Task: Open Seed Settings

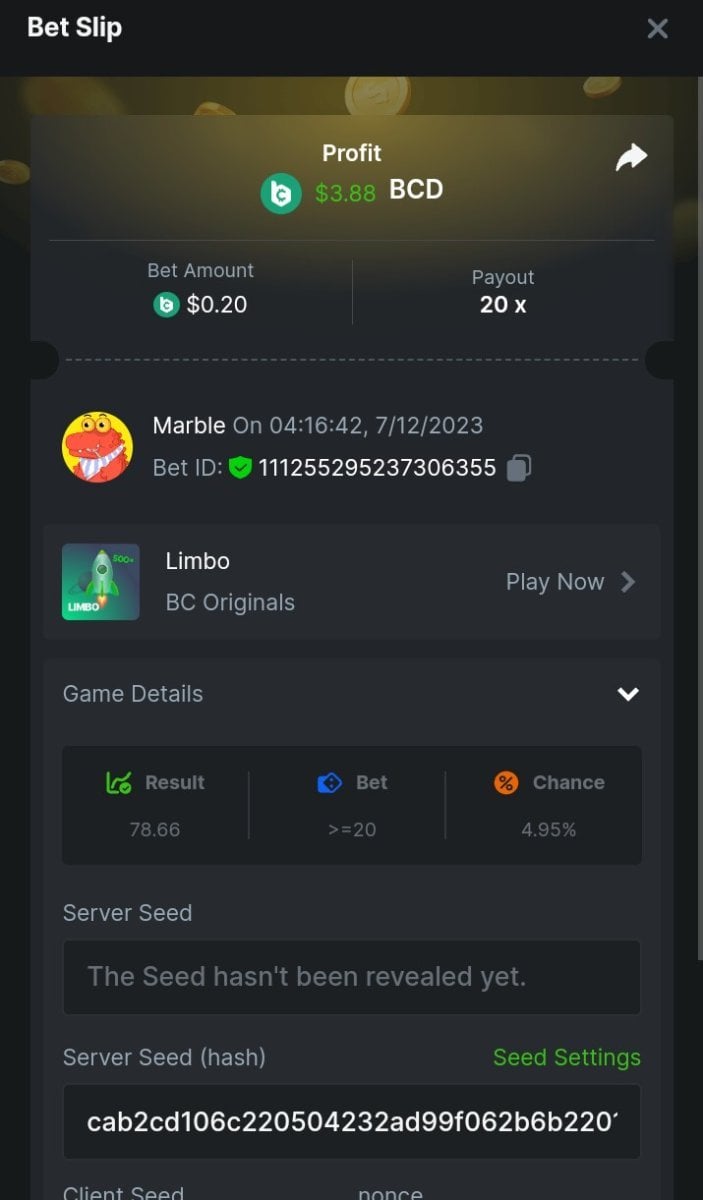Action: 566,1058
